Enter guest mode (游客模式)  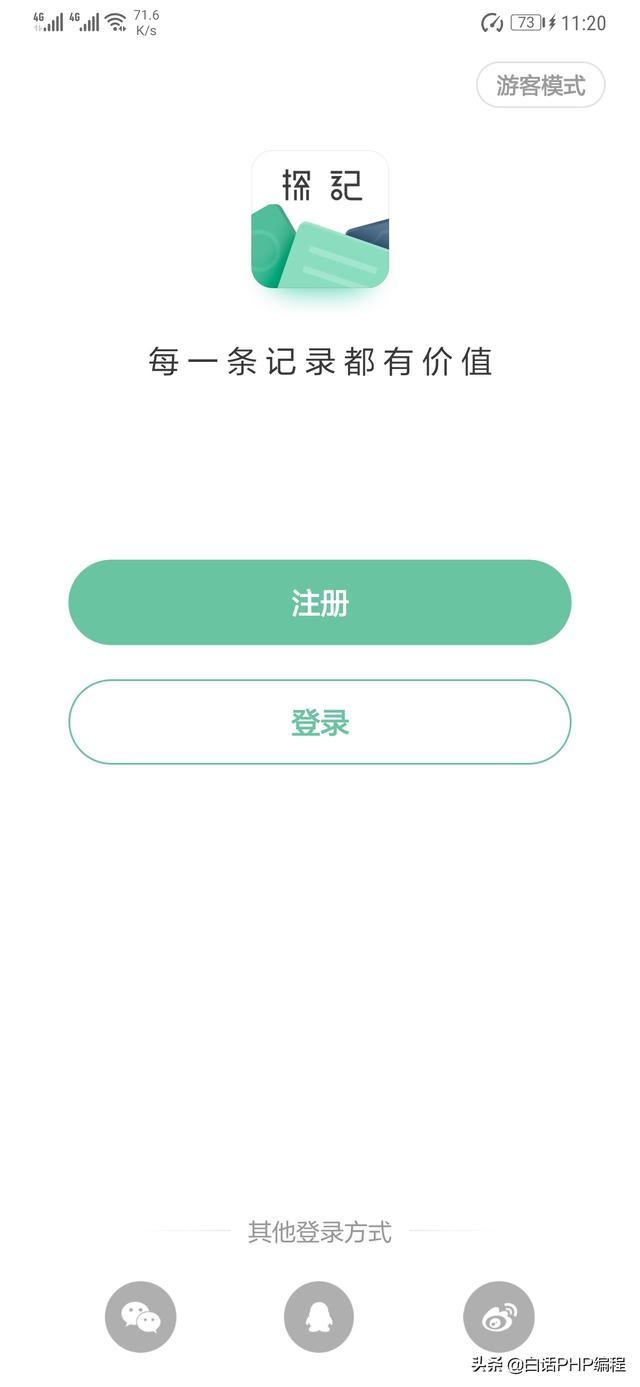tap(541, 85)
